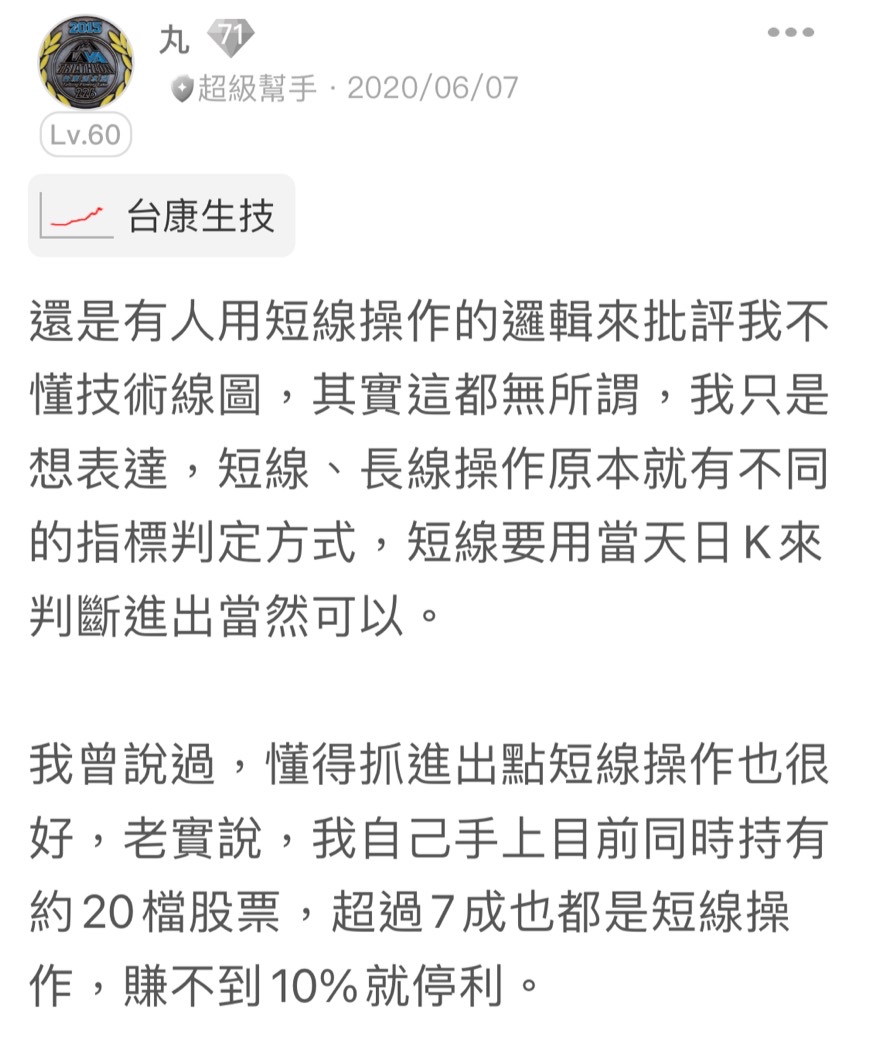Screen dimensions: 870x1050
Task: View the profile of user 丸
Action: [174, 39]
